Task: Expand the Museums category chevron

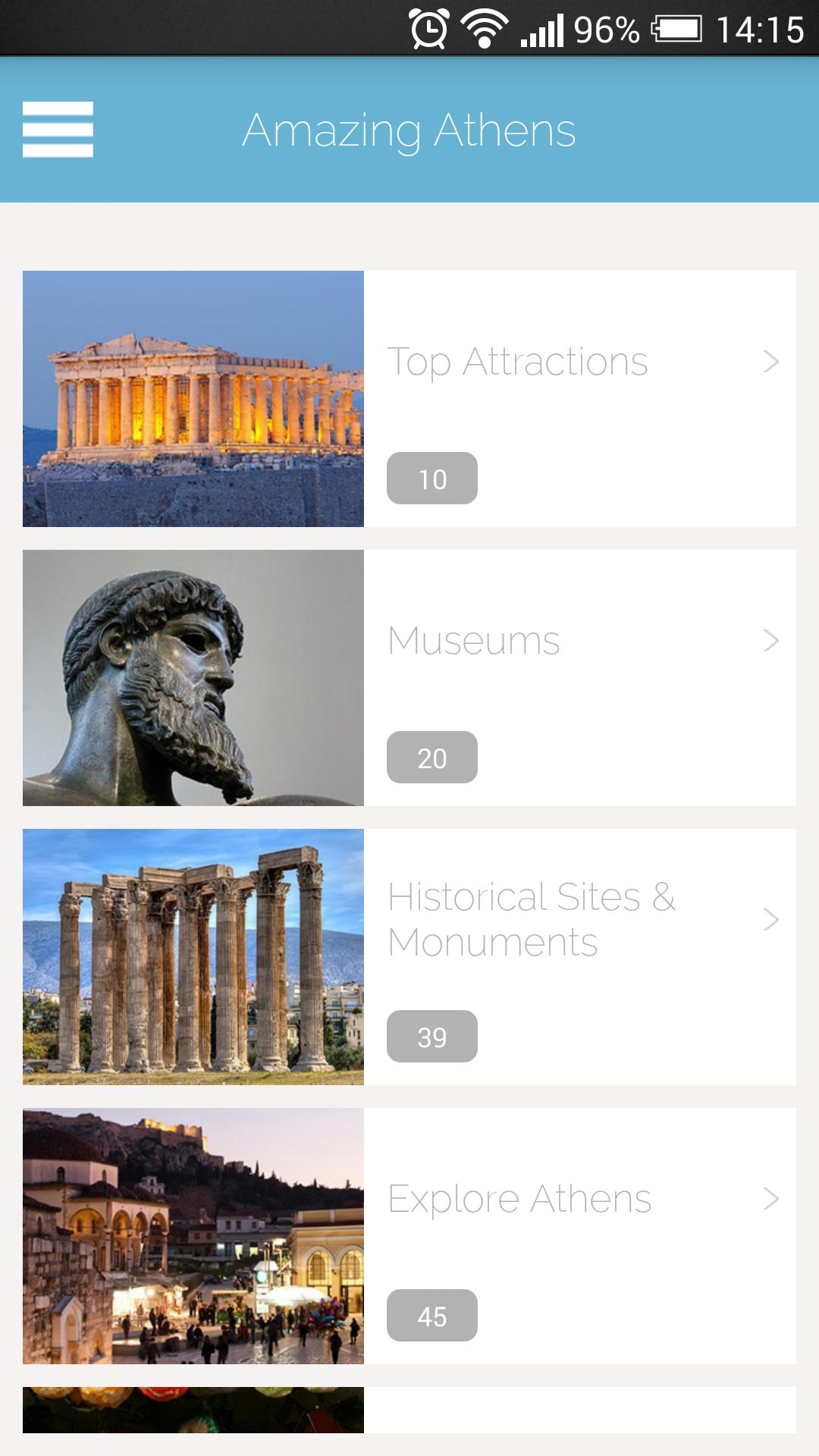Action: pyautogui.click(x=772, y=639)
